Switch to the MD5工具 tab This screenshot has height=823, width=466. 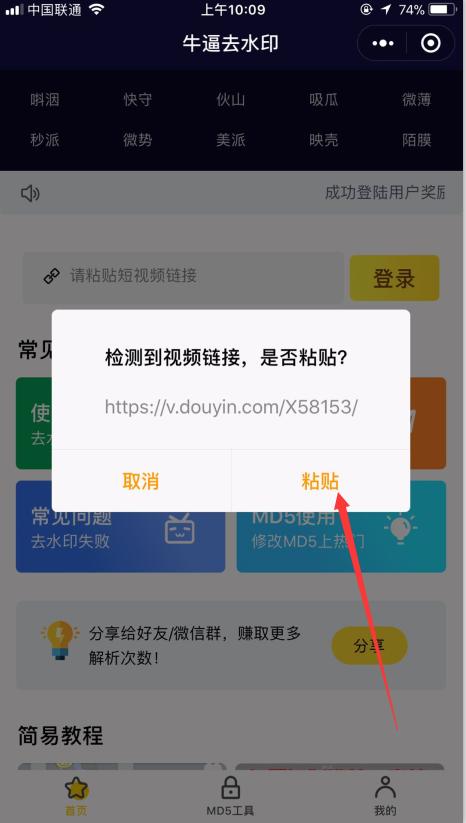point(230,796)
